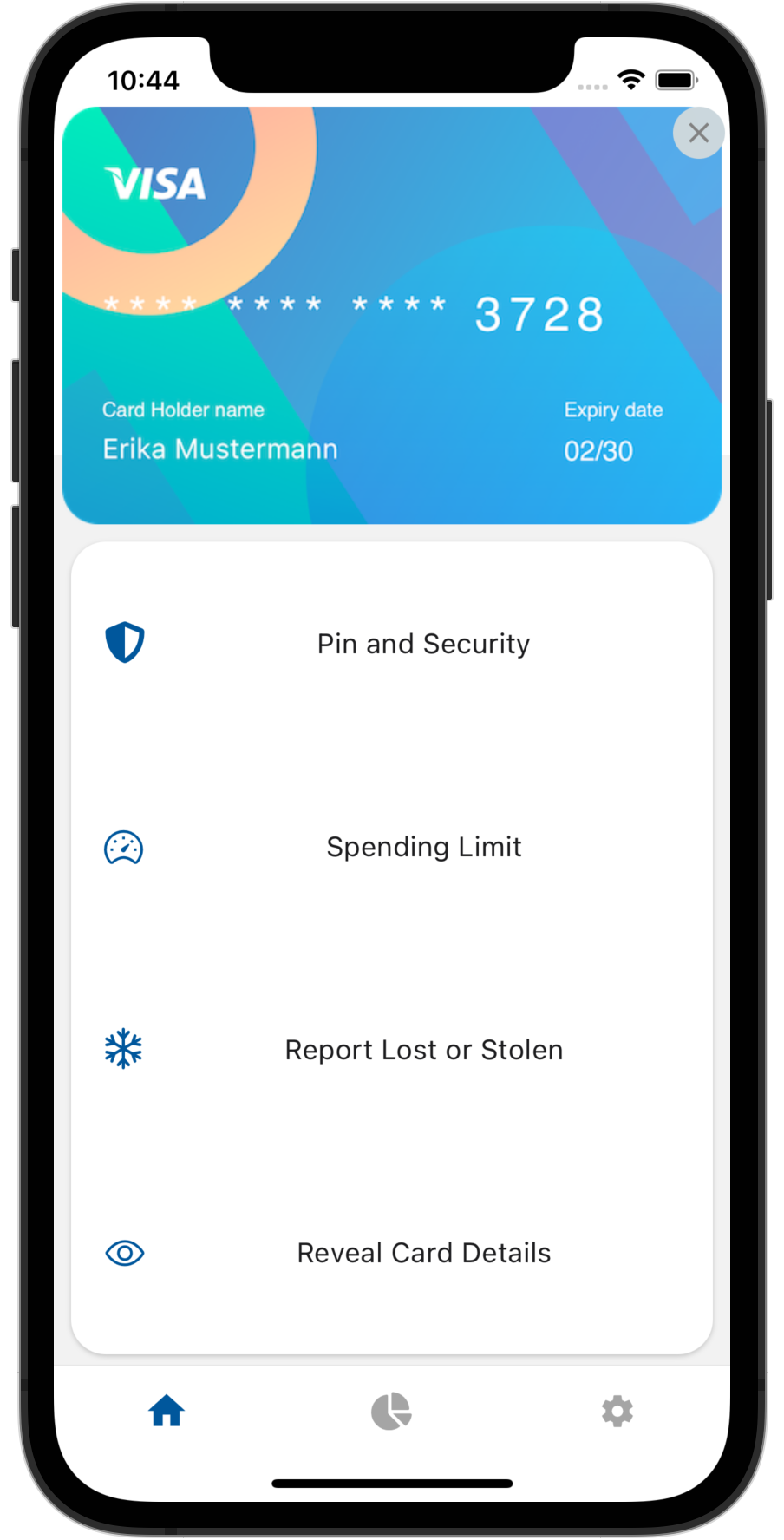The height and width of the screenshot is (1540, 784).
Task: Go to the settings gear tab
Action: (x=617, y=1411)
